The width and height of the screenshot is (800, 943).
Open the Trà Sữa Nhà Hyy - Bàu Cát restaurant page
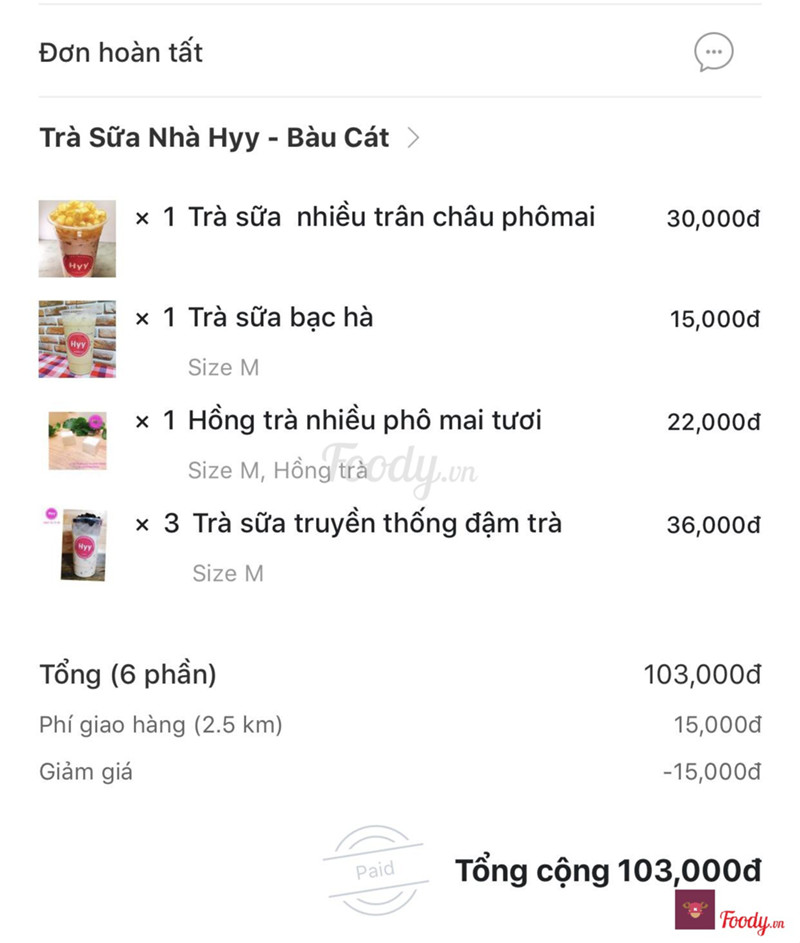click(x=228, y=138)
